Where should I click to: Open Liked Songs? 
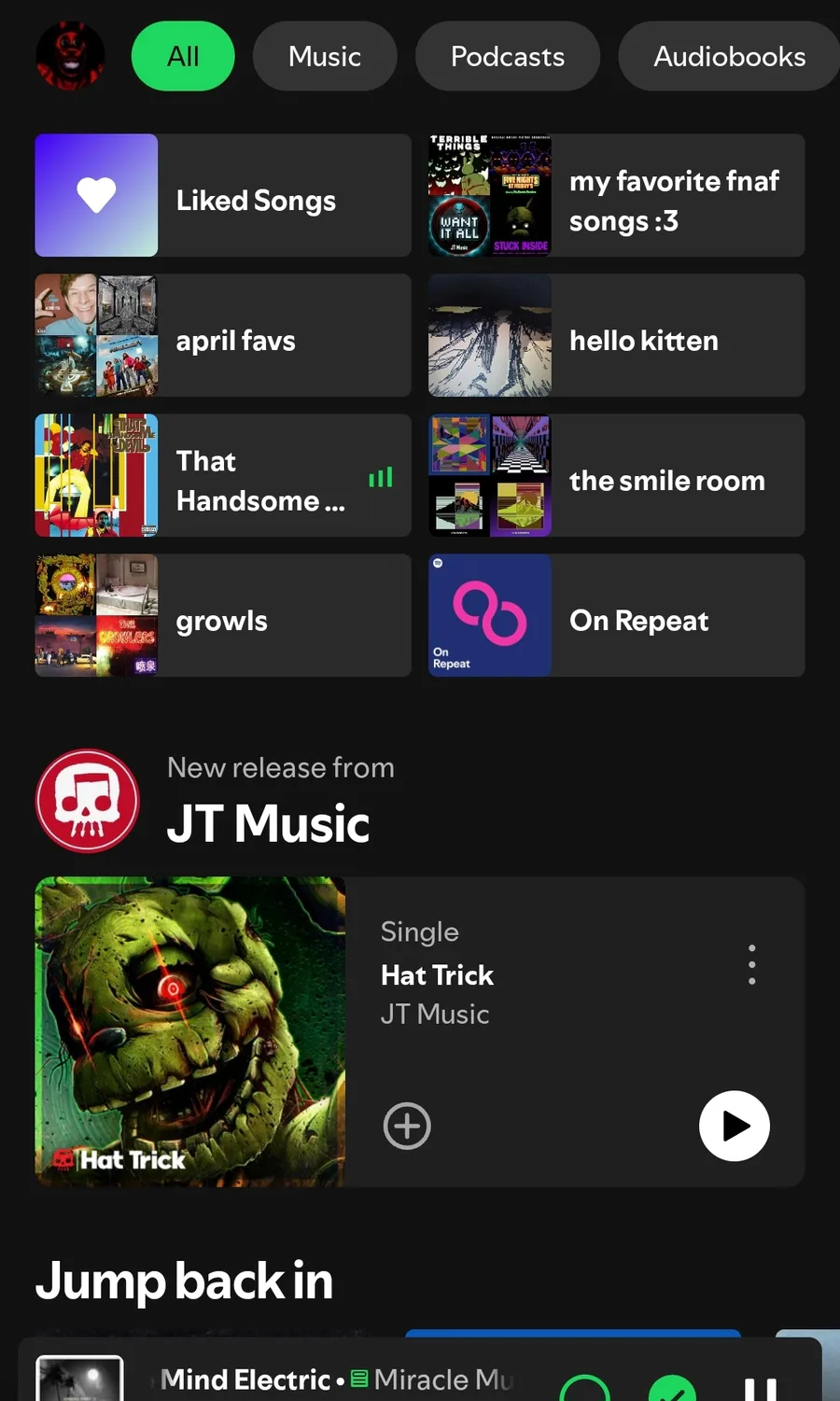pos(223,196)
